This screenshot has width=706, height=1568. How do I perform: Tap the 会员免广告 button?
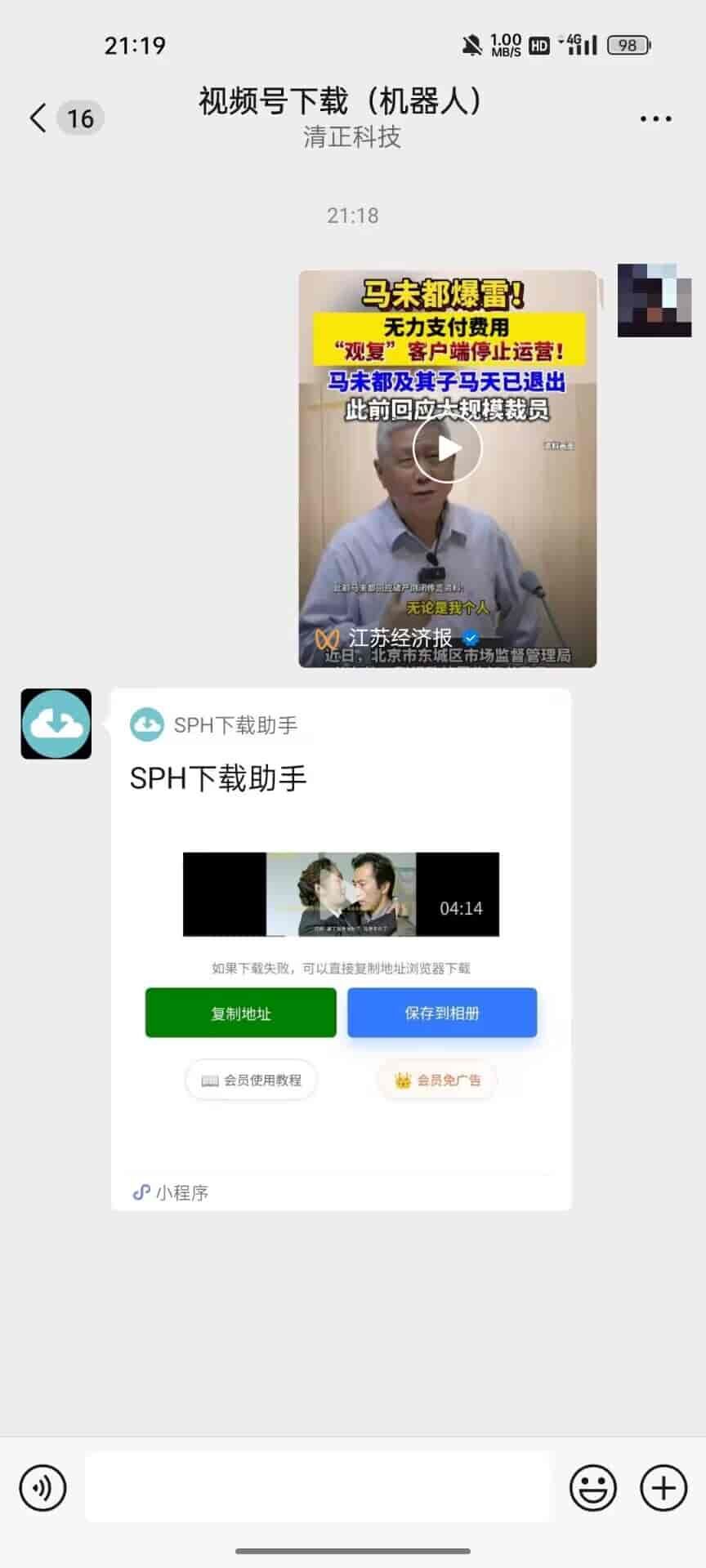tap(437, 1080)
